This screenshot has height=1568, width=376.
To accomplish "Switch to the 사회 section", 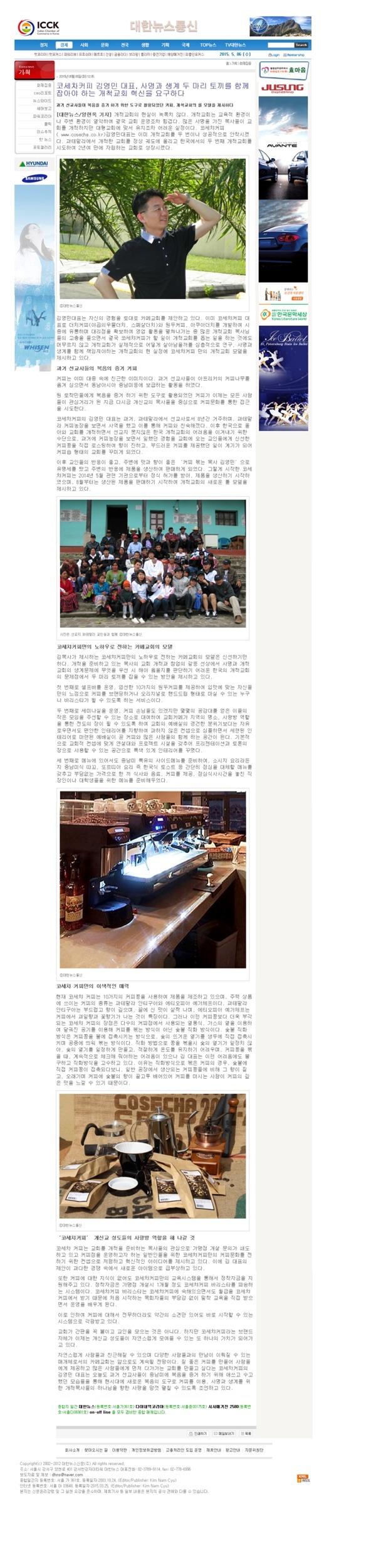I will tap(84, 45).
